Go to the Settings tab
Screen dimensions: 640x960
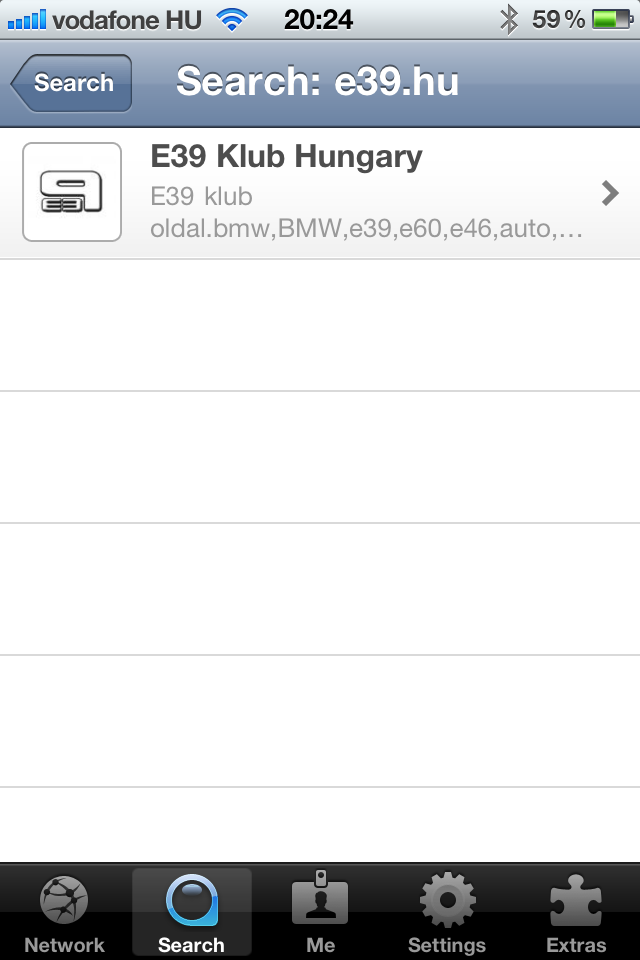[447, 913]
